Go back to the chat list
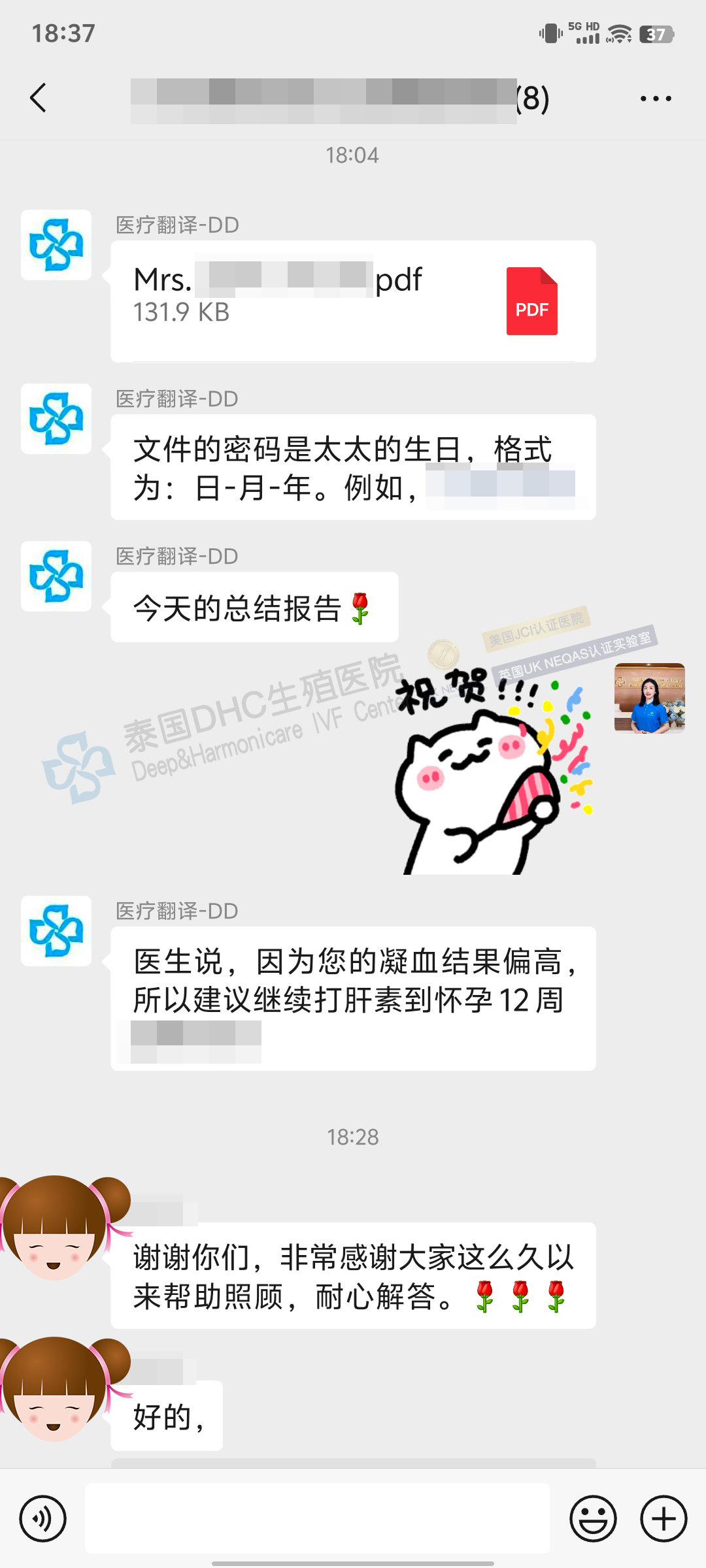The height and width of the screenshot is (1568, 706). 39,98
